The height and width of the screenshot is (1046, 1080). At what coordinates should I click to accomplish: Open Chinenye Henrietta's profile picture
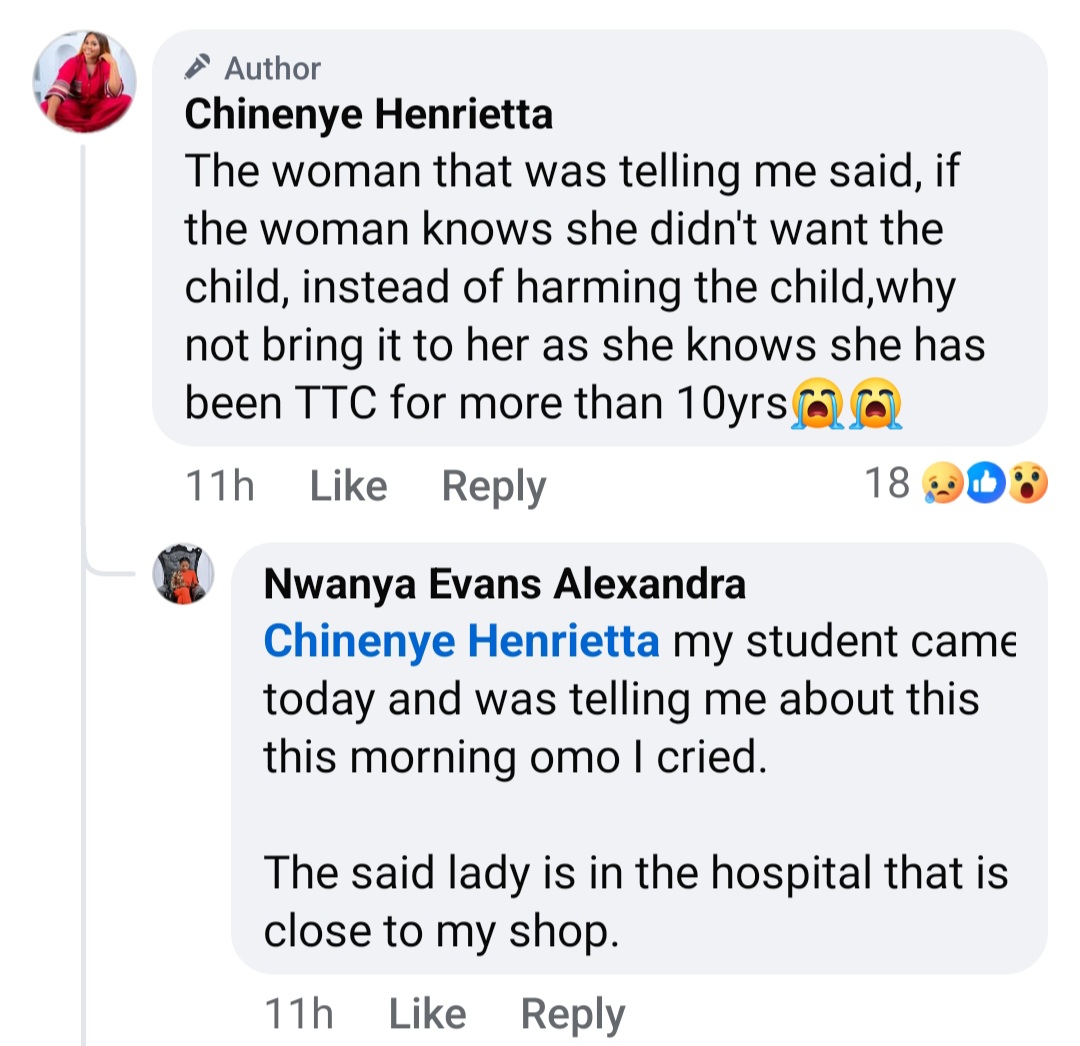(84, 82)
